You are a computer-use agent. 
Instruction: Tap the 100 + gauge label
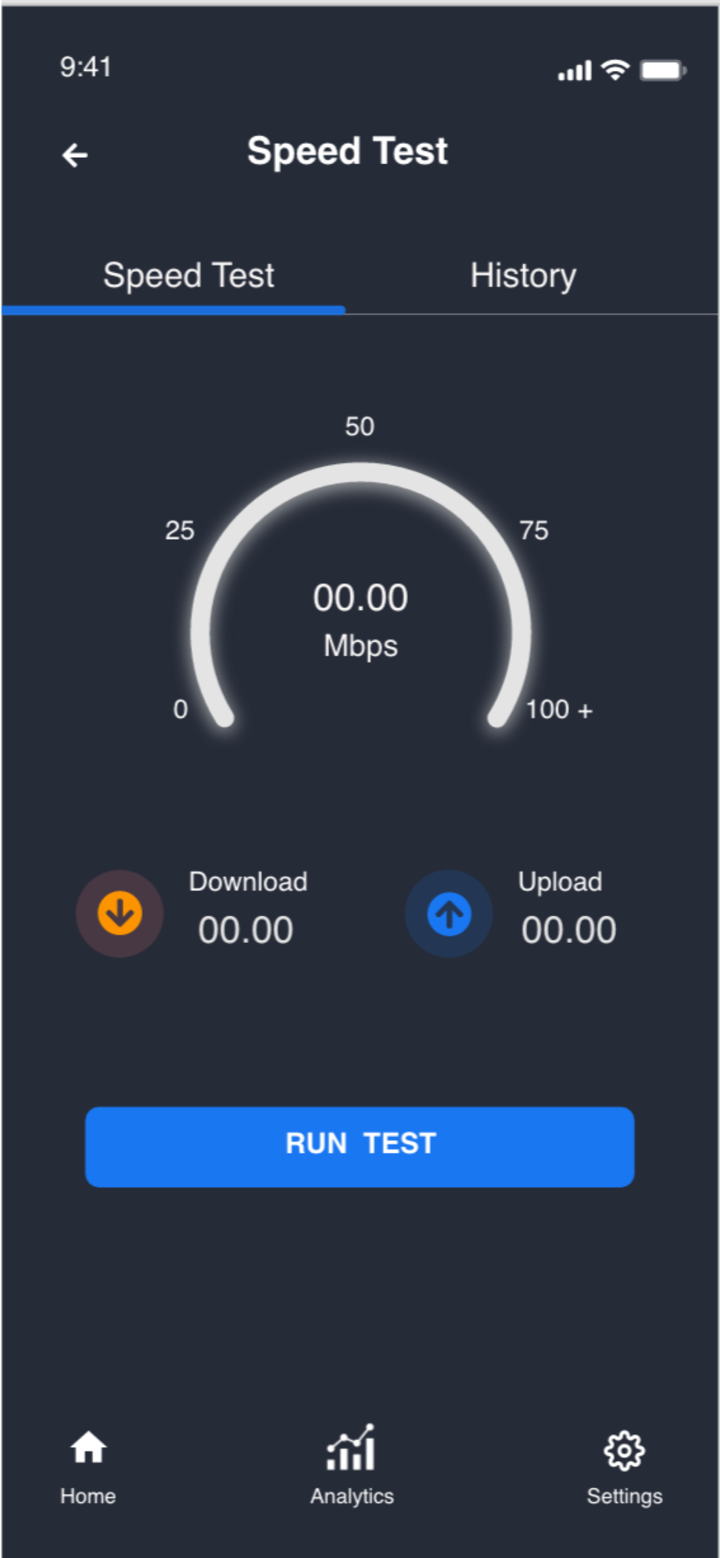point(560,710)
